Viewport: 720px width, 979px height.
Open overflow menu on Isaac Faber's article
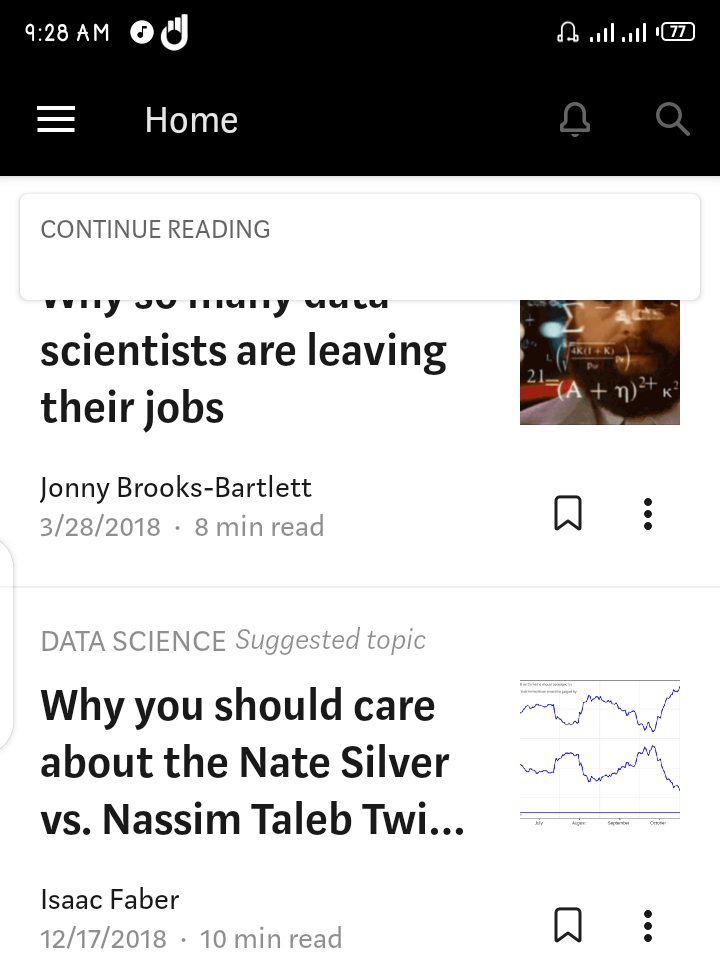pyautogui.click(x=648, y=925)
